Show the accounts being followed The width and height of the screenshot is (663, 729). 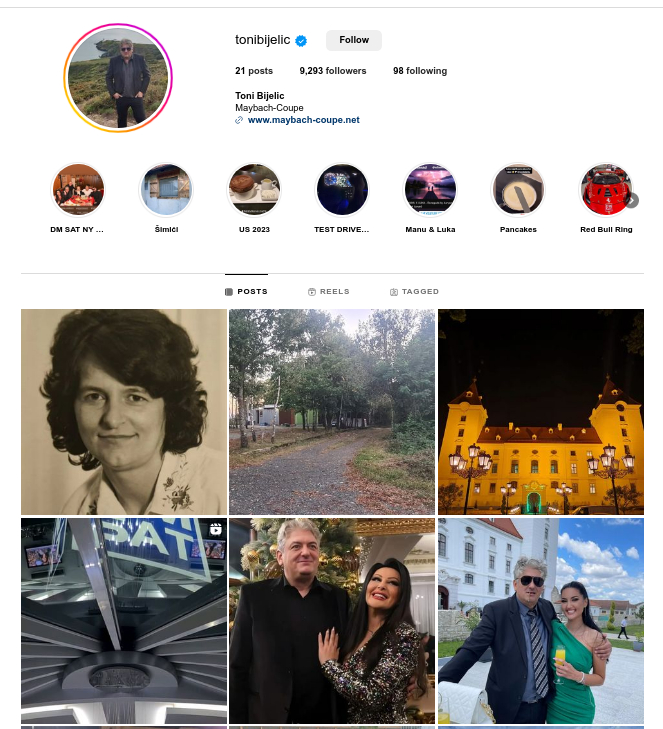coord(420,71)
